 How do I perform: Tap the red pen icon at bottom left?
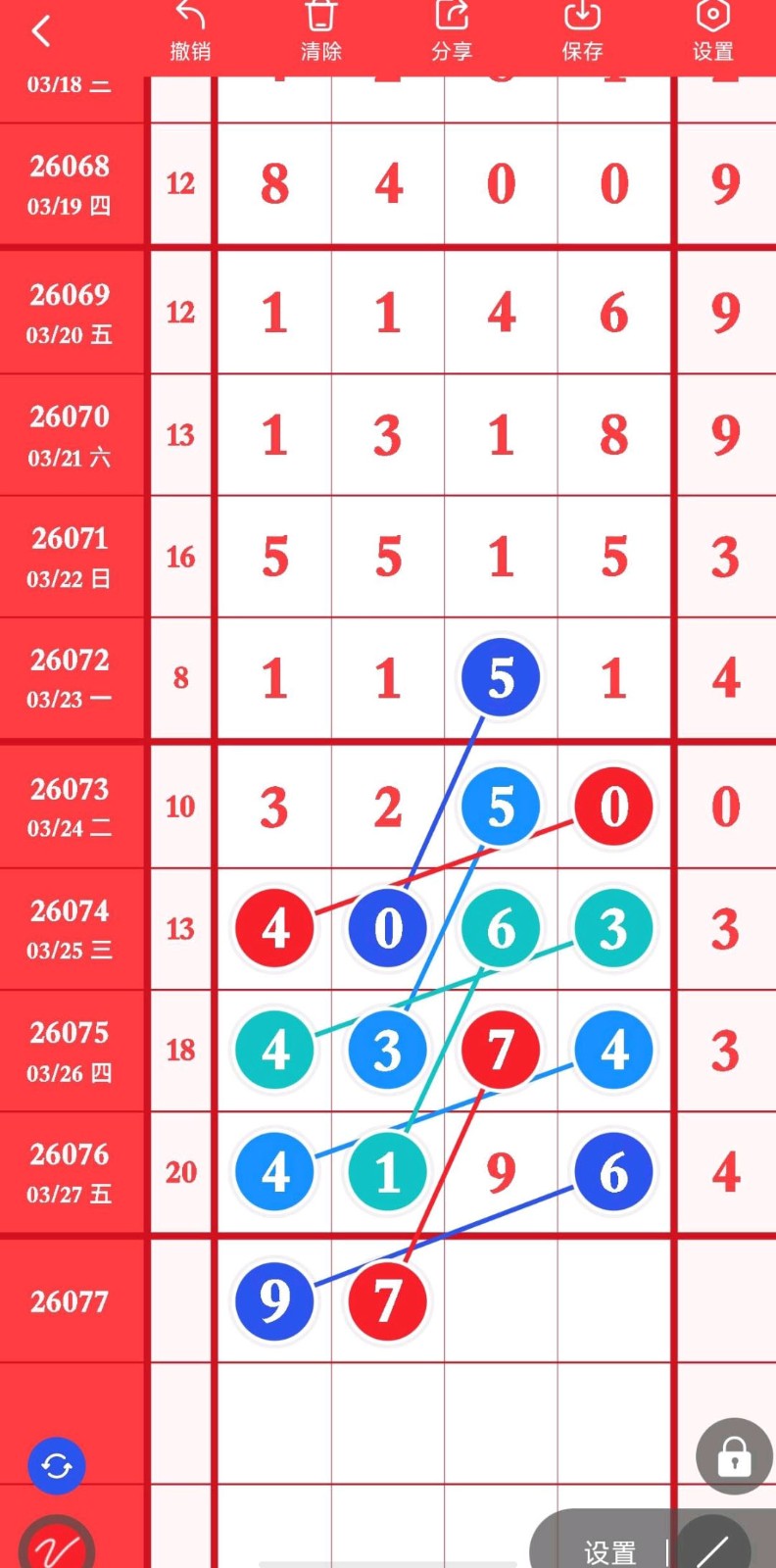point(56,1548)
